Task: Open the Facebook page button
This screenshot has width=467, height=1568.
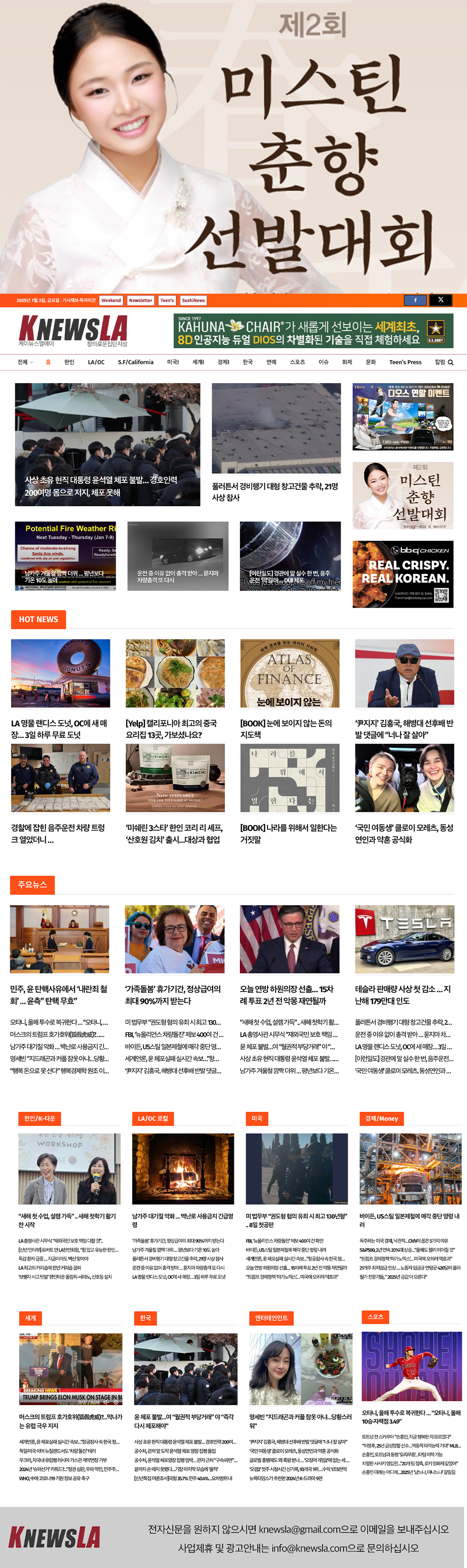Action: 416,300
